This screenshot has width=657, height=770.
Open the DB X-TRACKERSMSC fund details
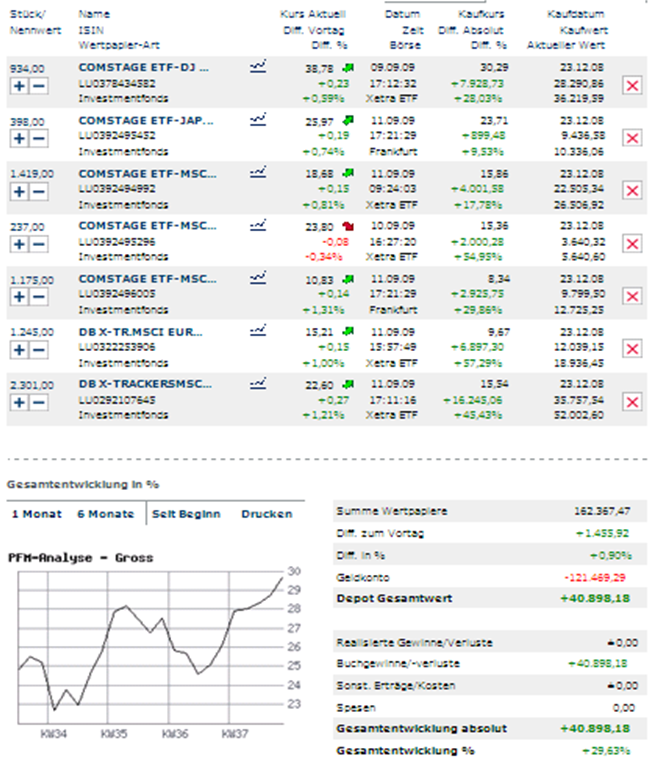pyautogui.click(x=145, y=381)
